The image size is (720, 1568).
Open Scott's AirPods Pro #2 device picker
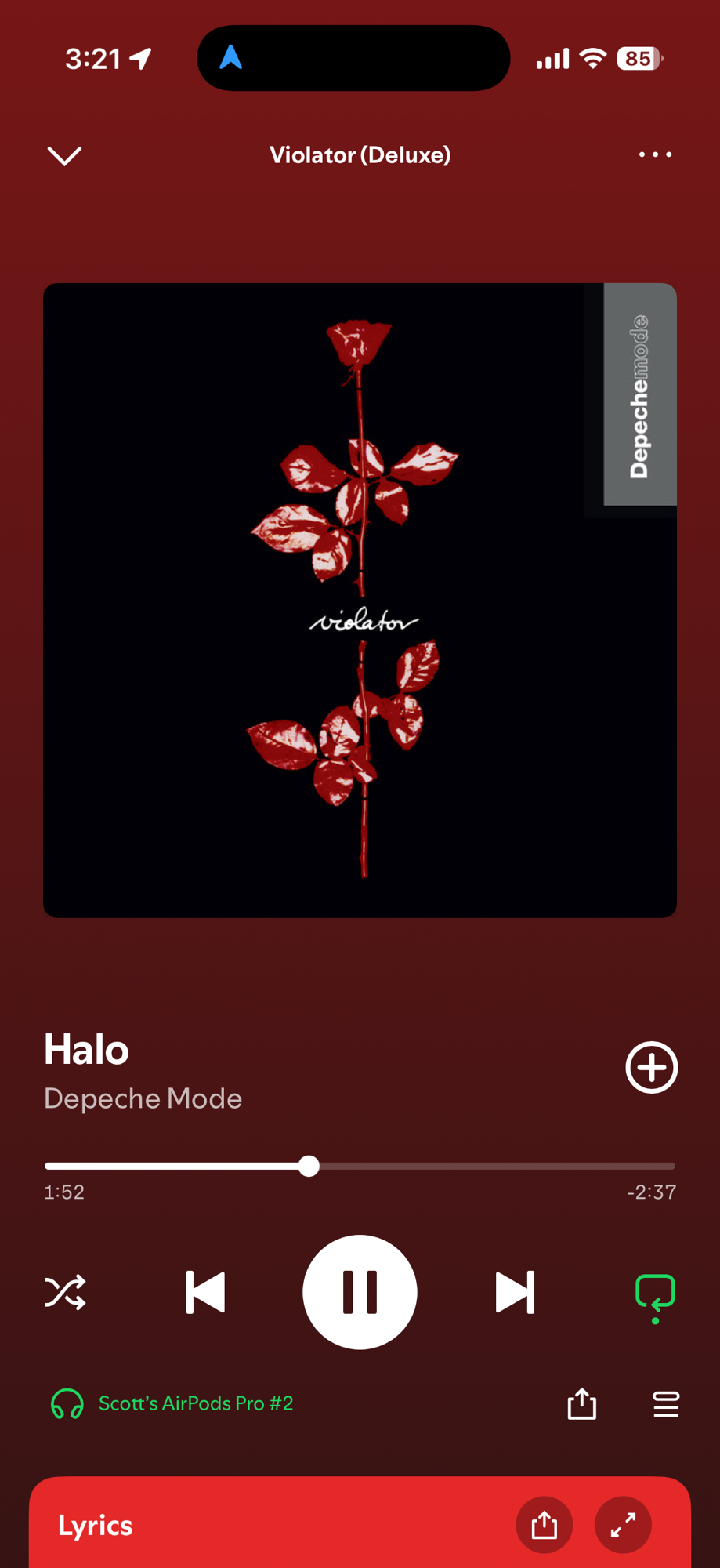coord(172,1403)
